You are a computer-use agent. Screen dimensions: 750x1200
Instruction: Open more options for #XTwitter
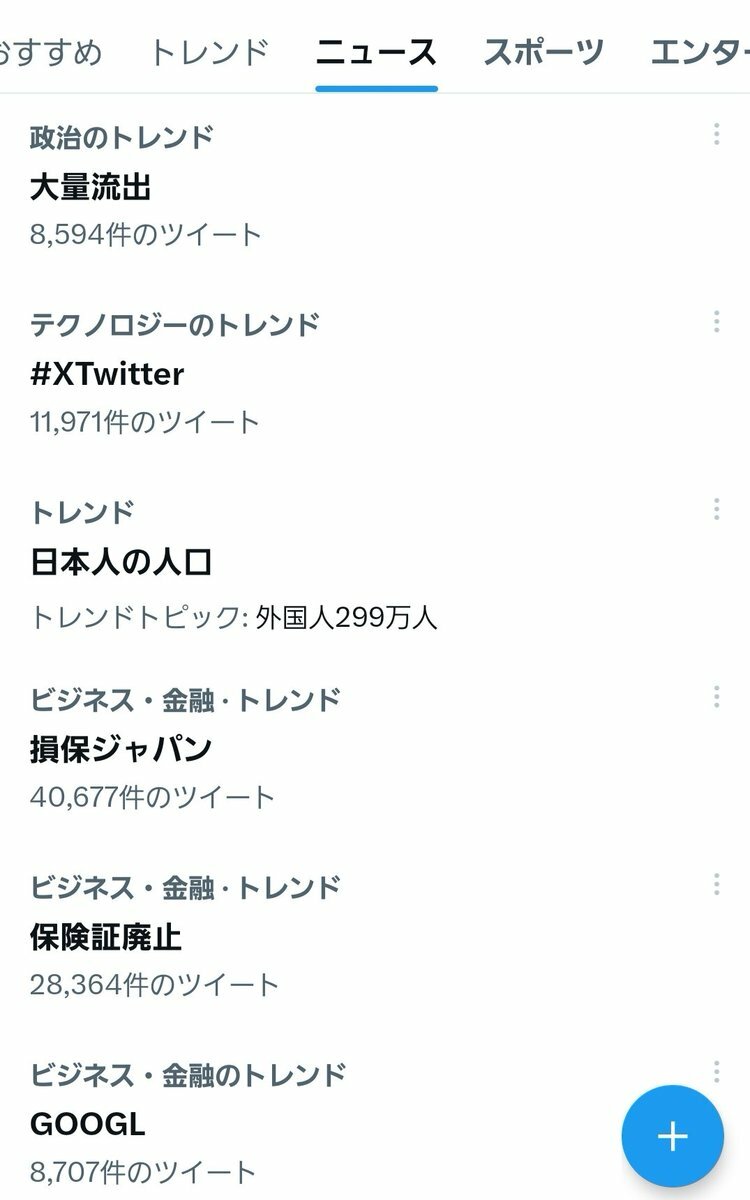point(716,322)
